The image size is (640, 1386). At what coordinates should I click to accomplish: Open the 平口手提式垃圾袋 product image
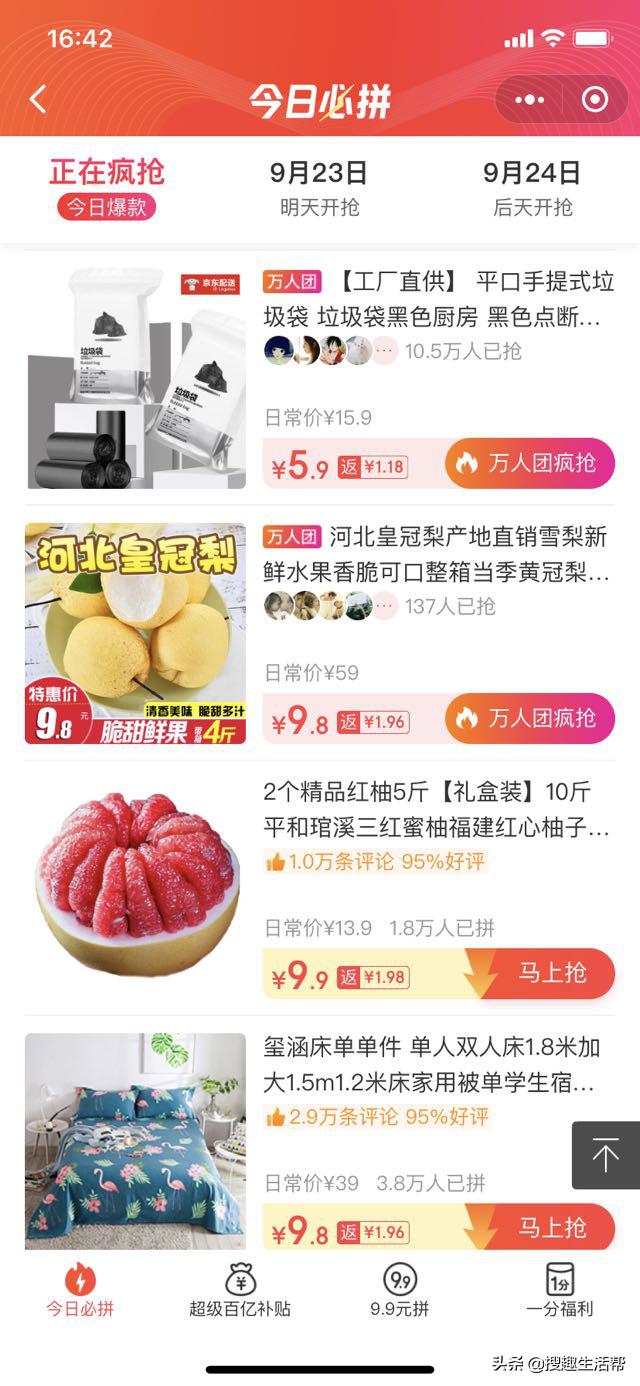[136, 378]
